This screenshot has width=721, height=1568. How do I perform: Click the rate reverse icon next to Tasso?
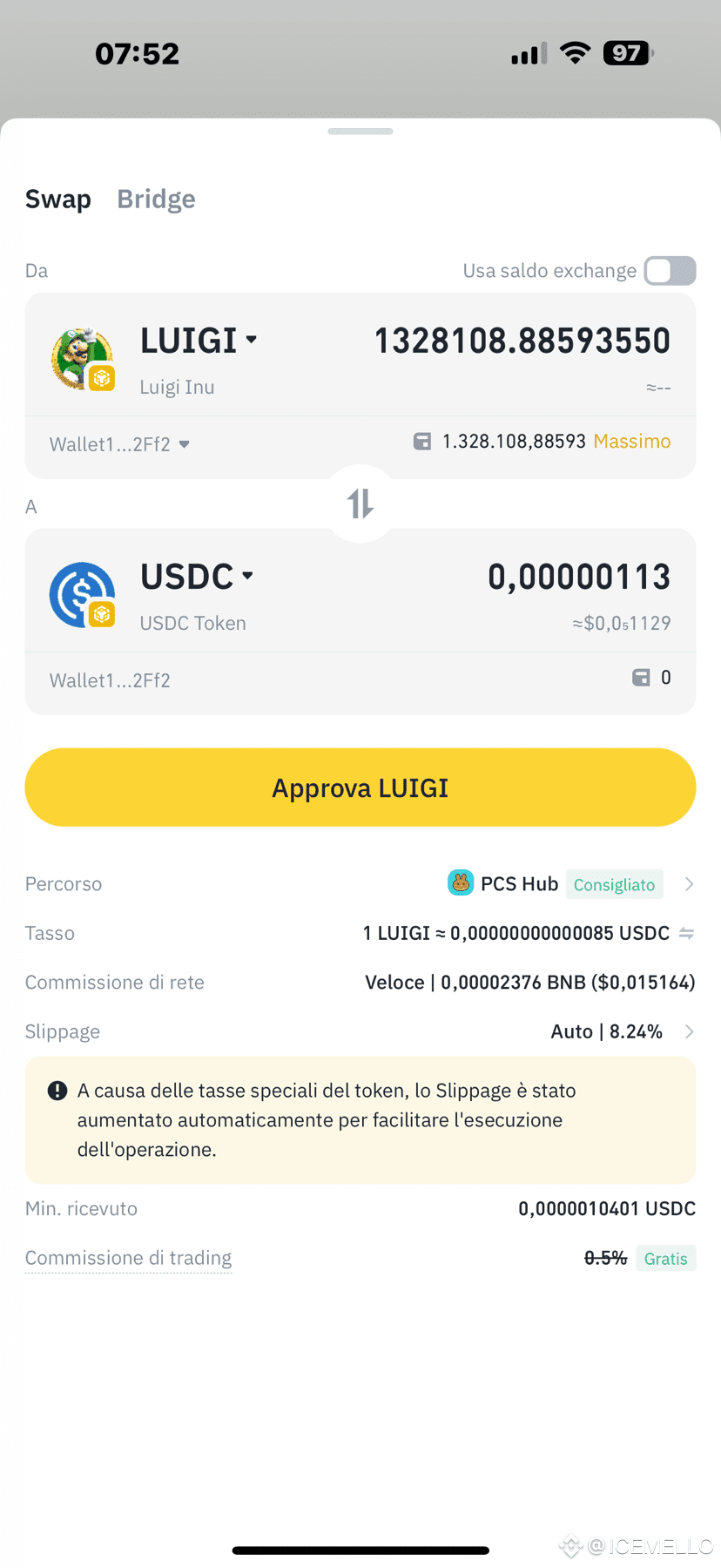pos(686,933)
